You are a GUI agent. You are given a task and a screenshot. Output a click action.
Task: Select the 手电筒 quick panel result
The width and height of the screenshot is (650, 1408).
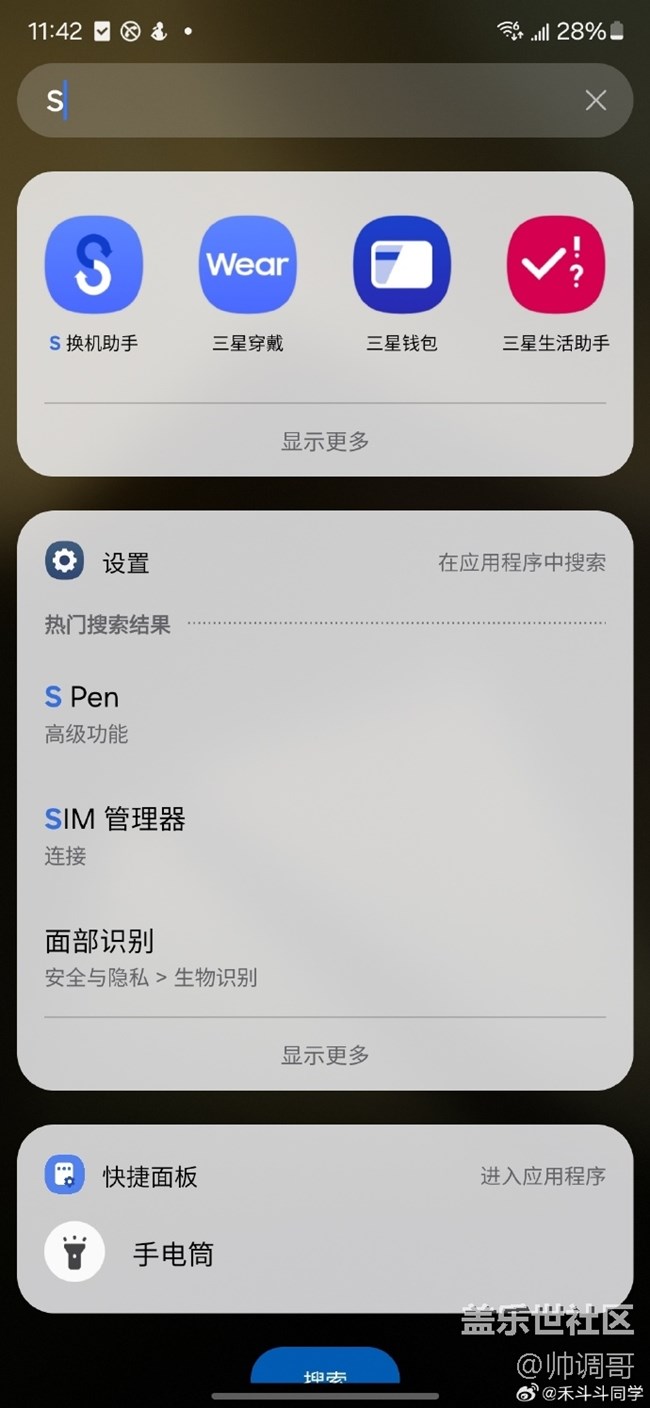pos(173,1254)
